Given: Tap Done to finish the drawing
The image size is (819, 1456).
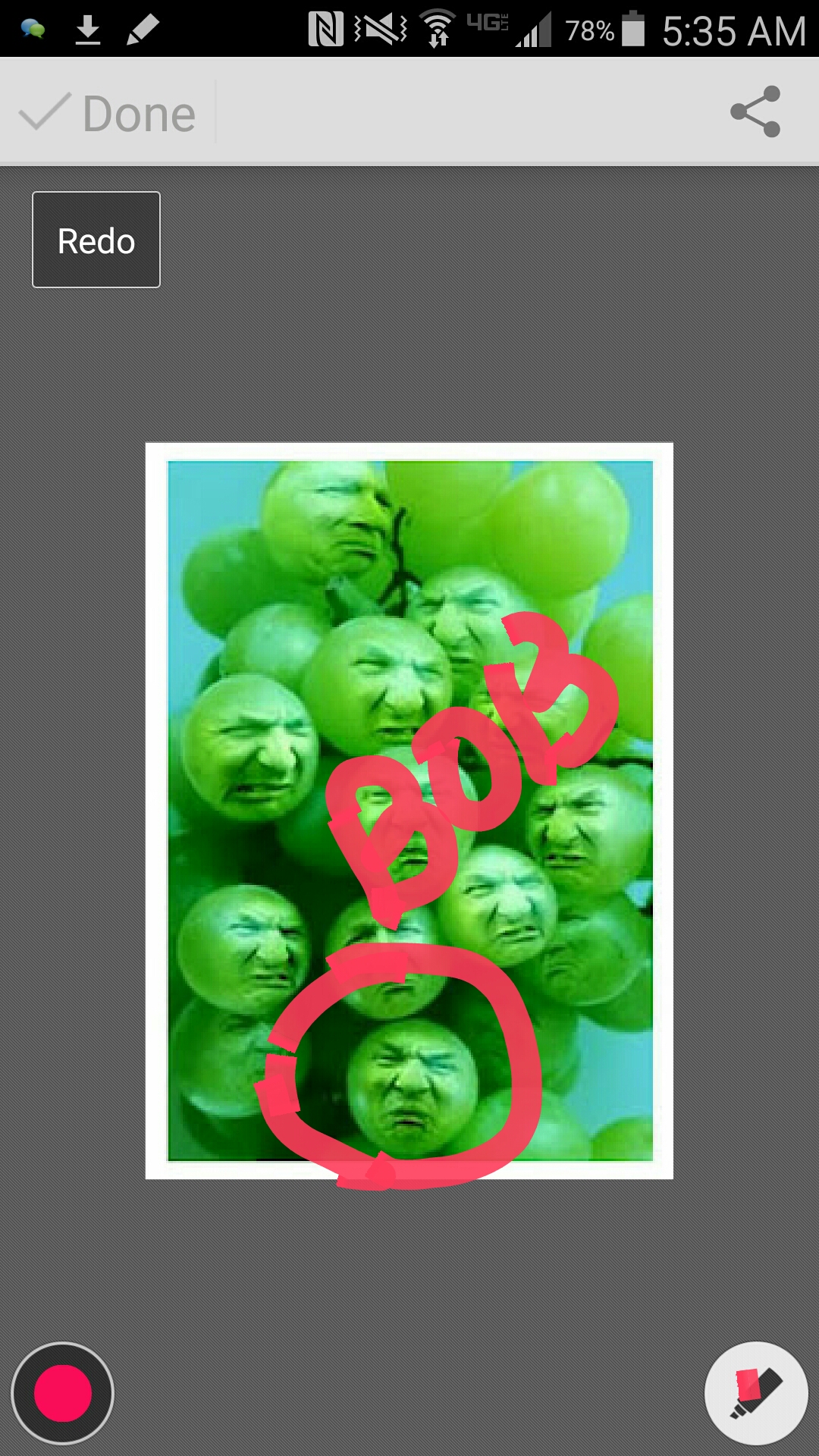Looking at the screenshot, I should (108, 114).
